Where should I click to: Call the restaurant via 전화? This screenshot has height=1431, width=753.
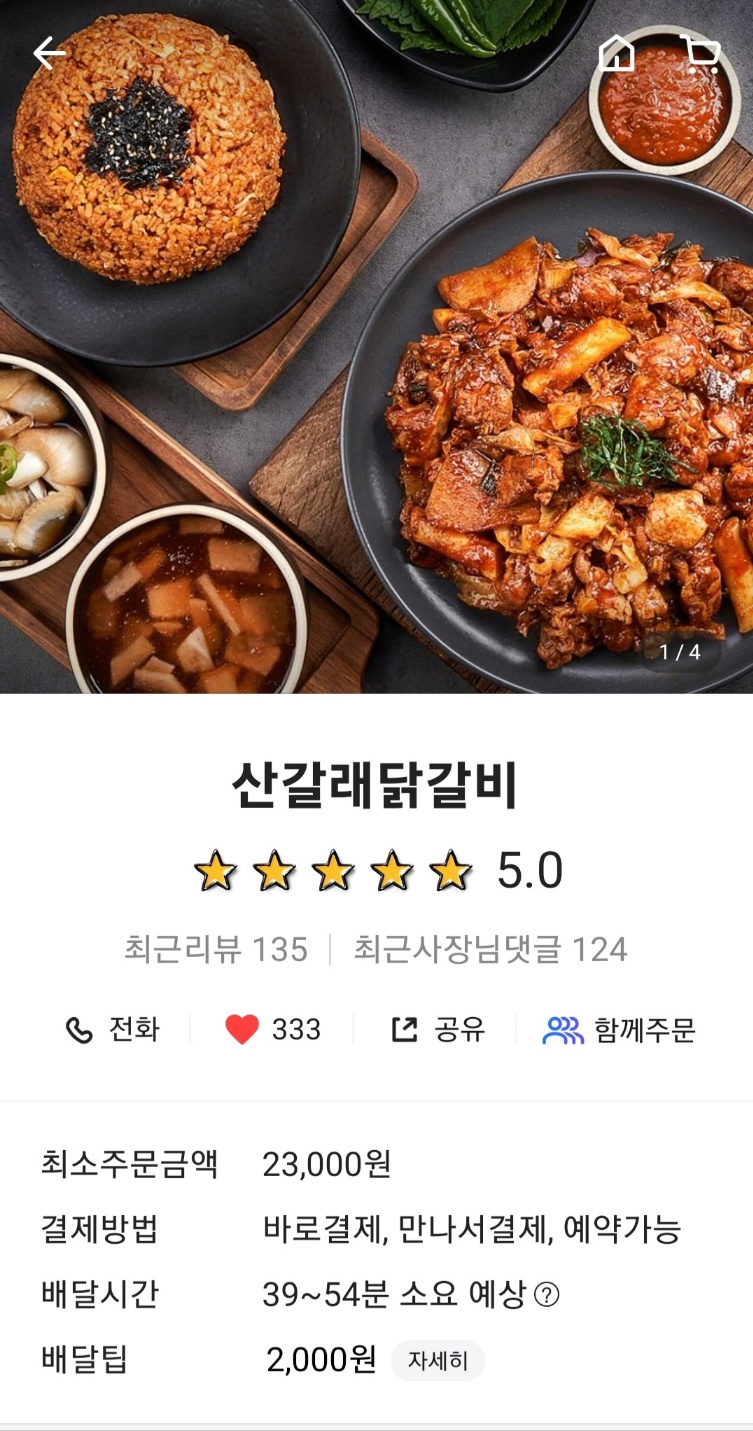pos(112,1030)
